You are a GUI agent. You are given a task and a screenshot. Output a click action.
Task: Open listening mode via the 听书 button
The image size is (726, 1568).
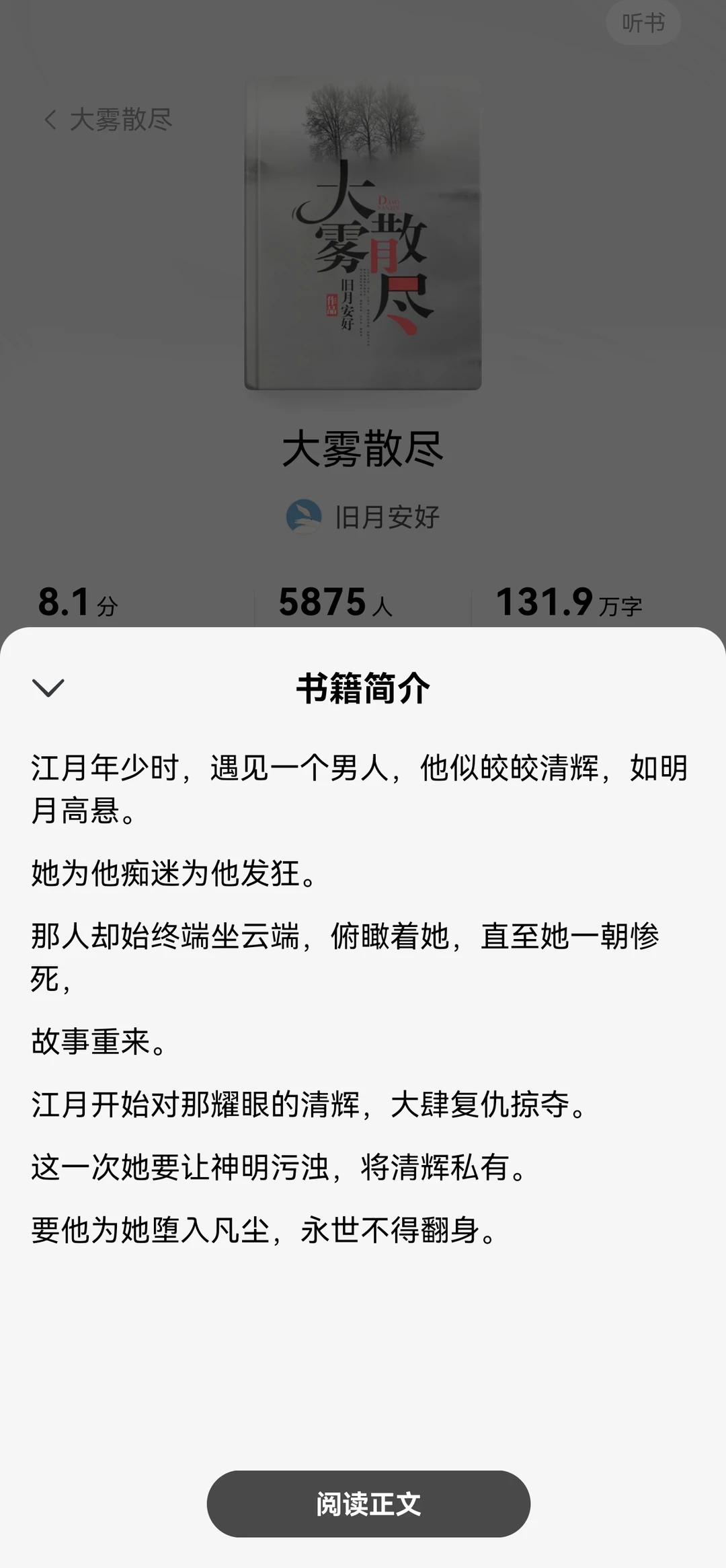point(643,24)
